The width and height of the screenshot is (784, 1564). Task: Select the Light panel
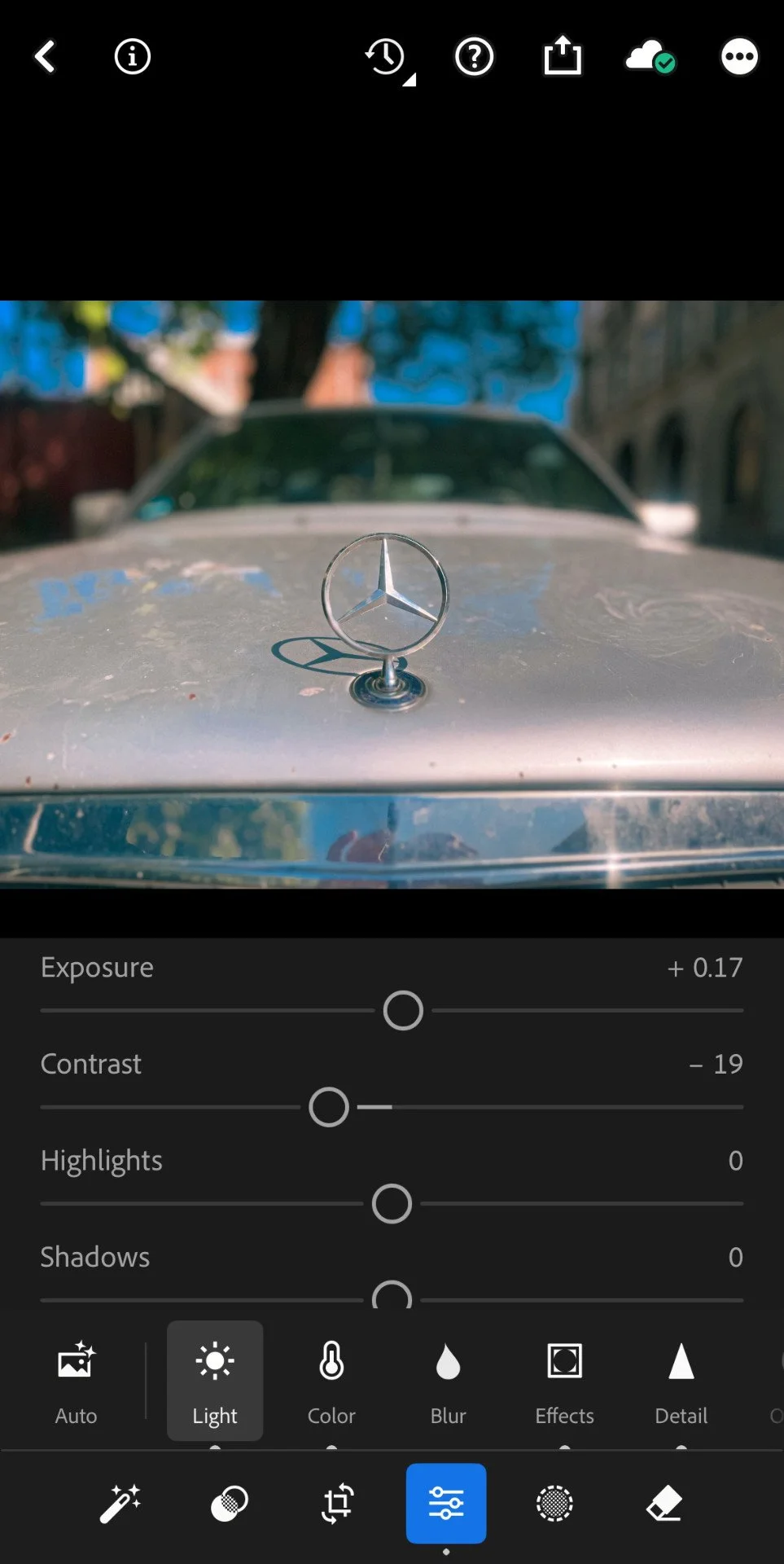(215, 1382)
